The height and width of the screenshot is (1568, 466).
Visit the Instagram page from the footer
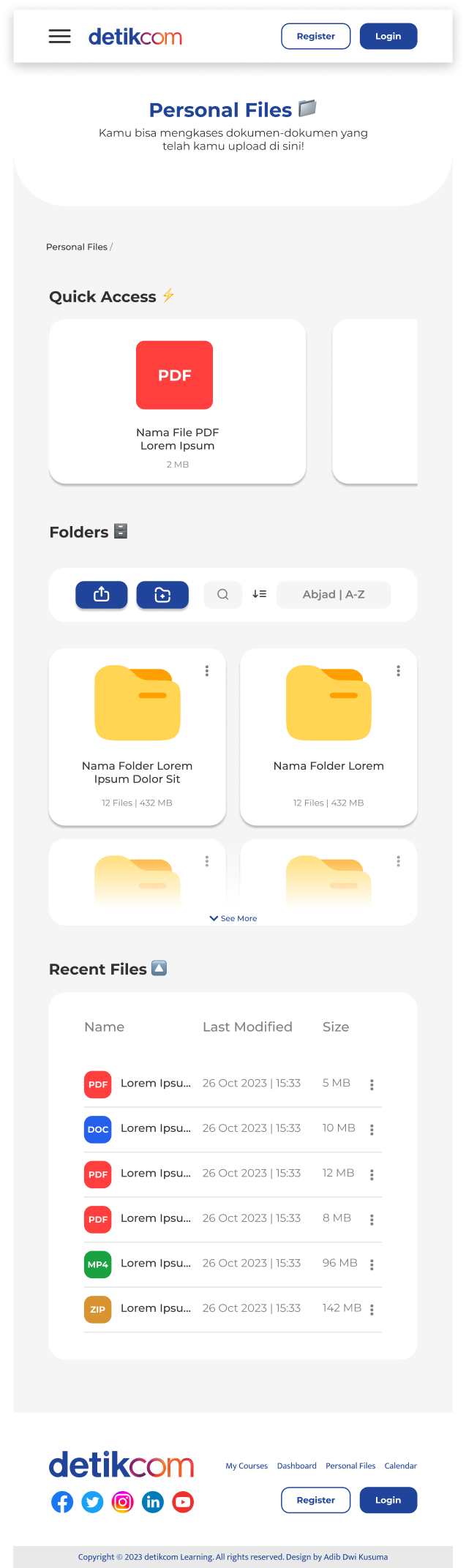[123, 1502]
